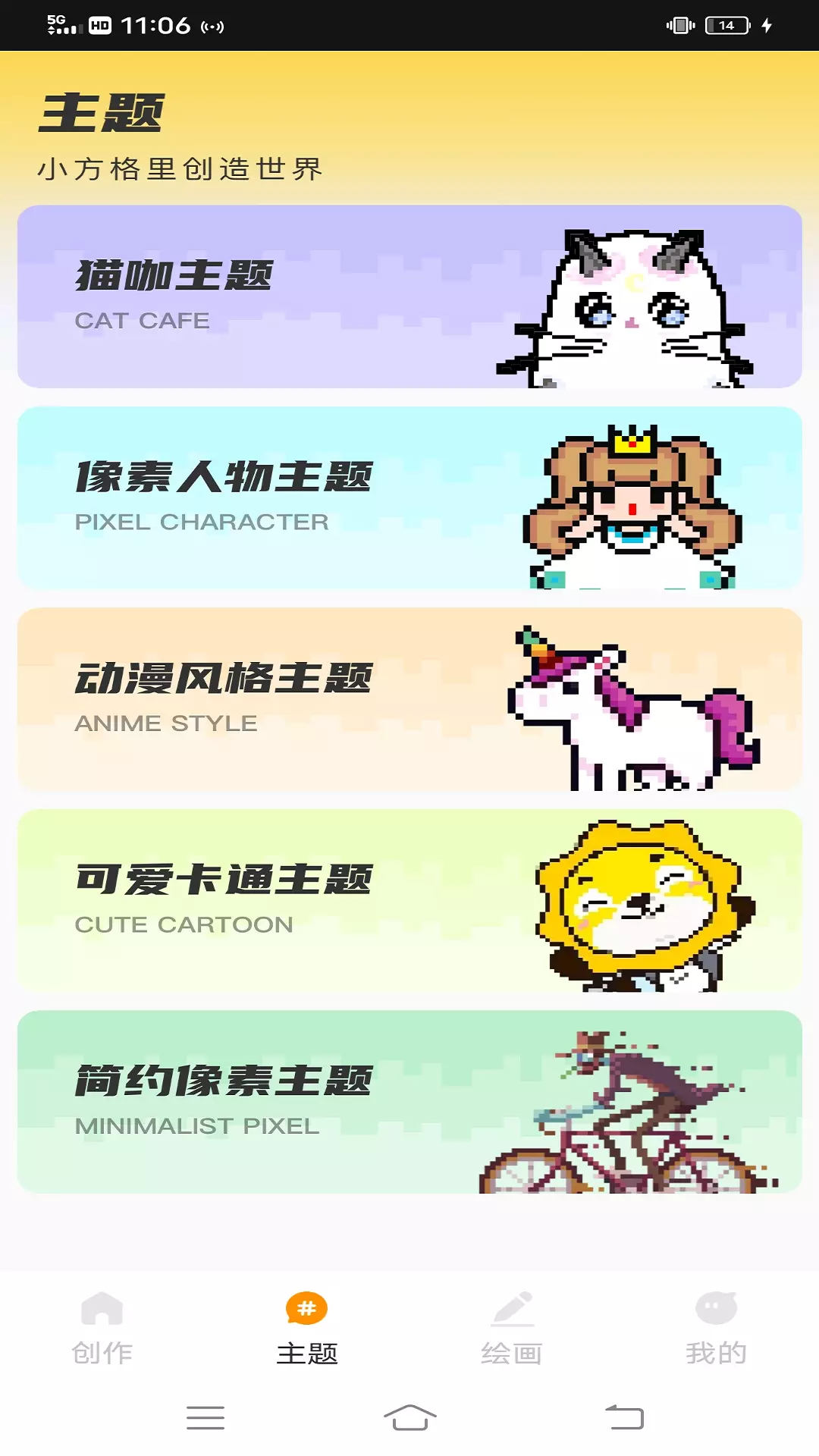Screen dimensions: 819x1456
Task: Go back using the system back button
Action: point(624,1417)
